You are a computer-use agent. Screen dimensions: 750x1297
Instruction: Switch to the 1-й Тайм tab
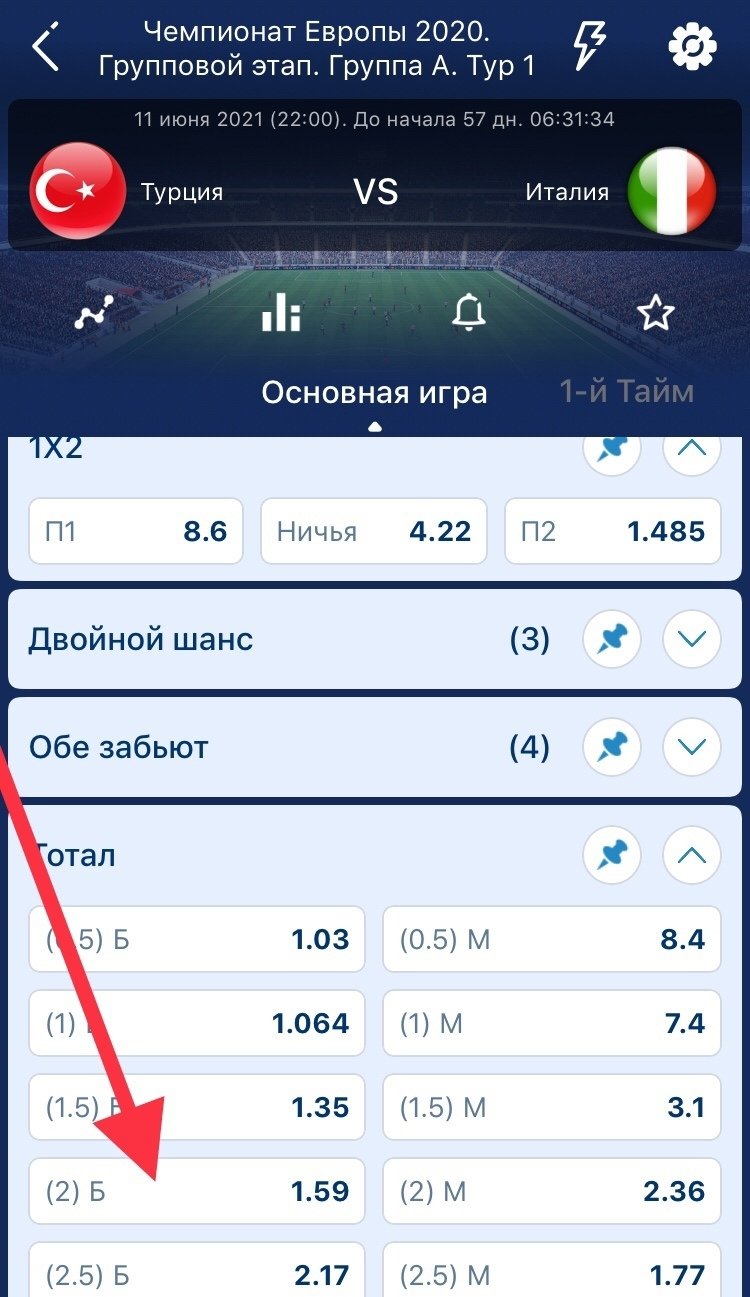pos(626,391)
